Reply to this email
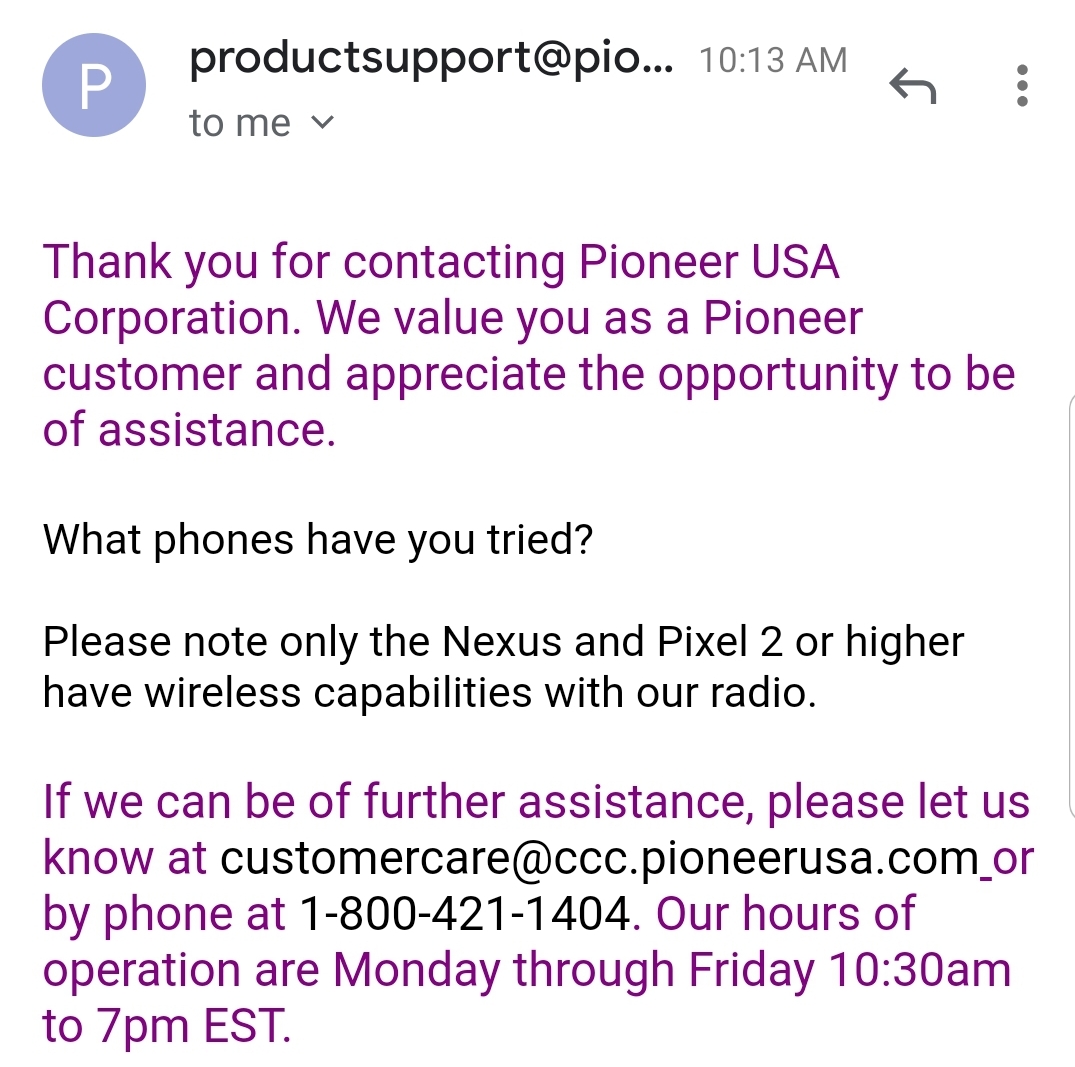The image size is (1075, 1067). coord(913,86)
